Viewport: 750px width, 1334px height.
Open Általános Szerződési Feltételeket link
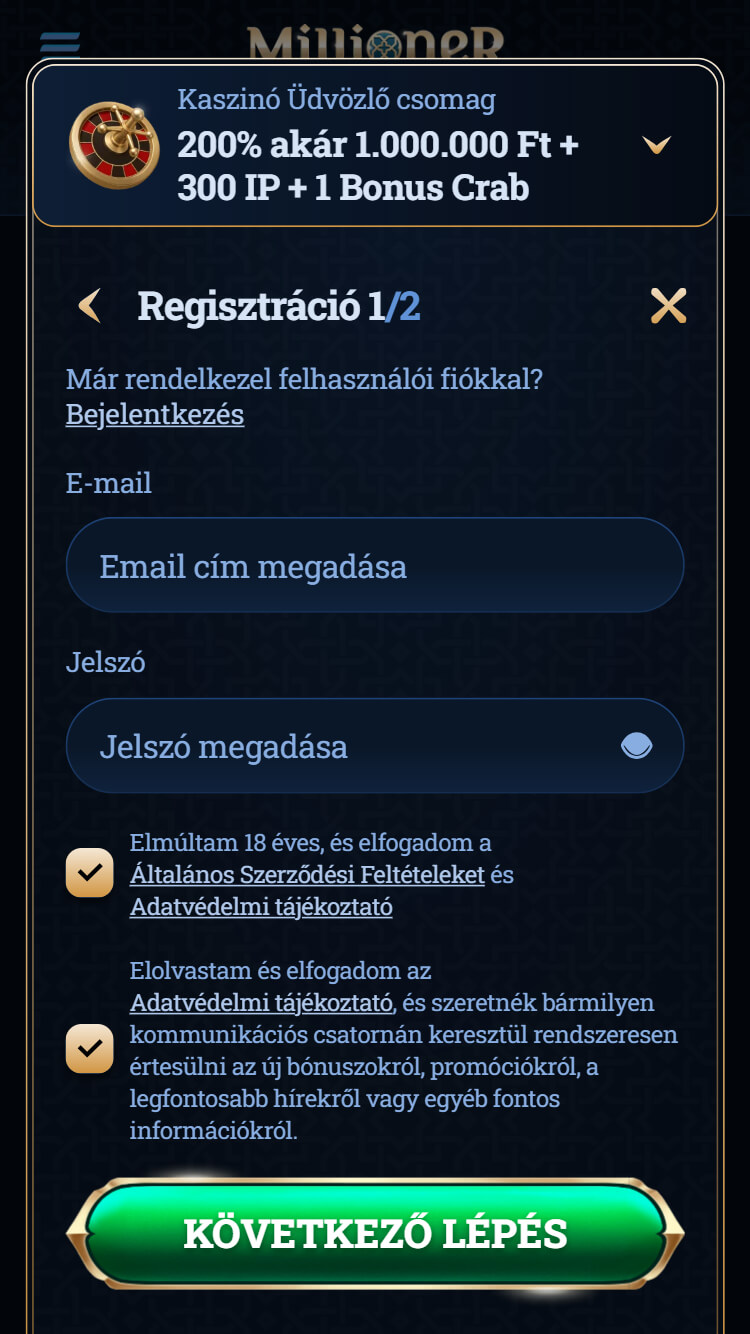307,875
